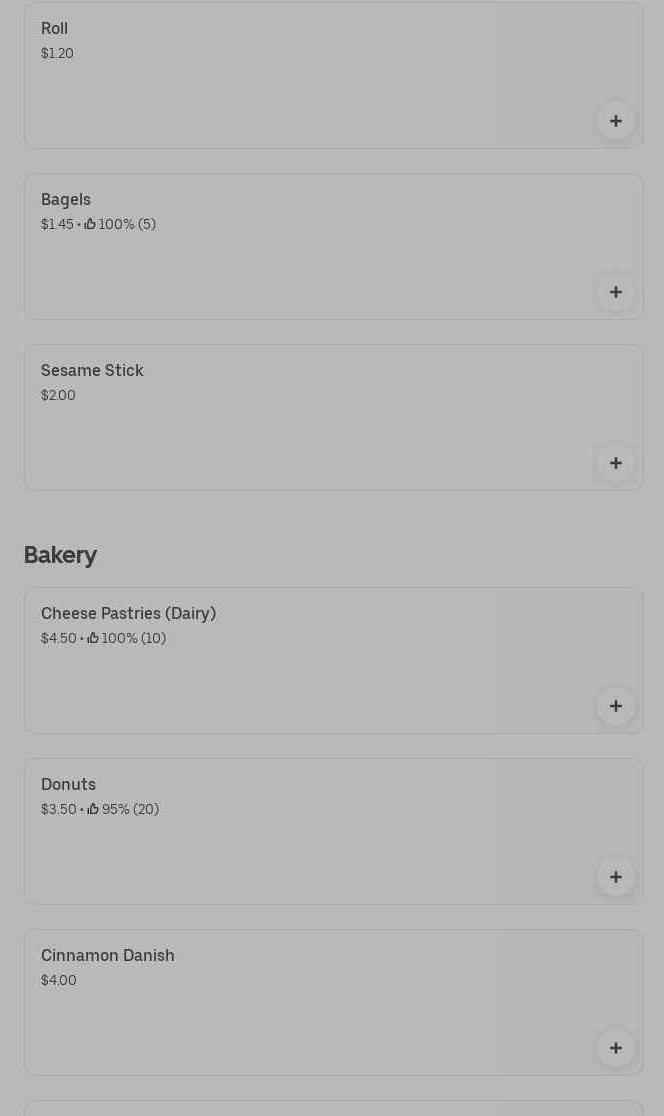Viewport: 664px width, 1116px height.
Task: Add Donuts to the order
Action: point(616,877)
